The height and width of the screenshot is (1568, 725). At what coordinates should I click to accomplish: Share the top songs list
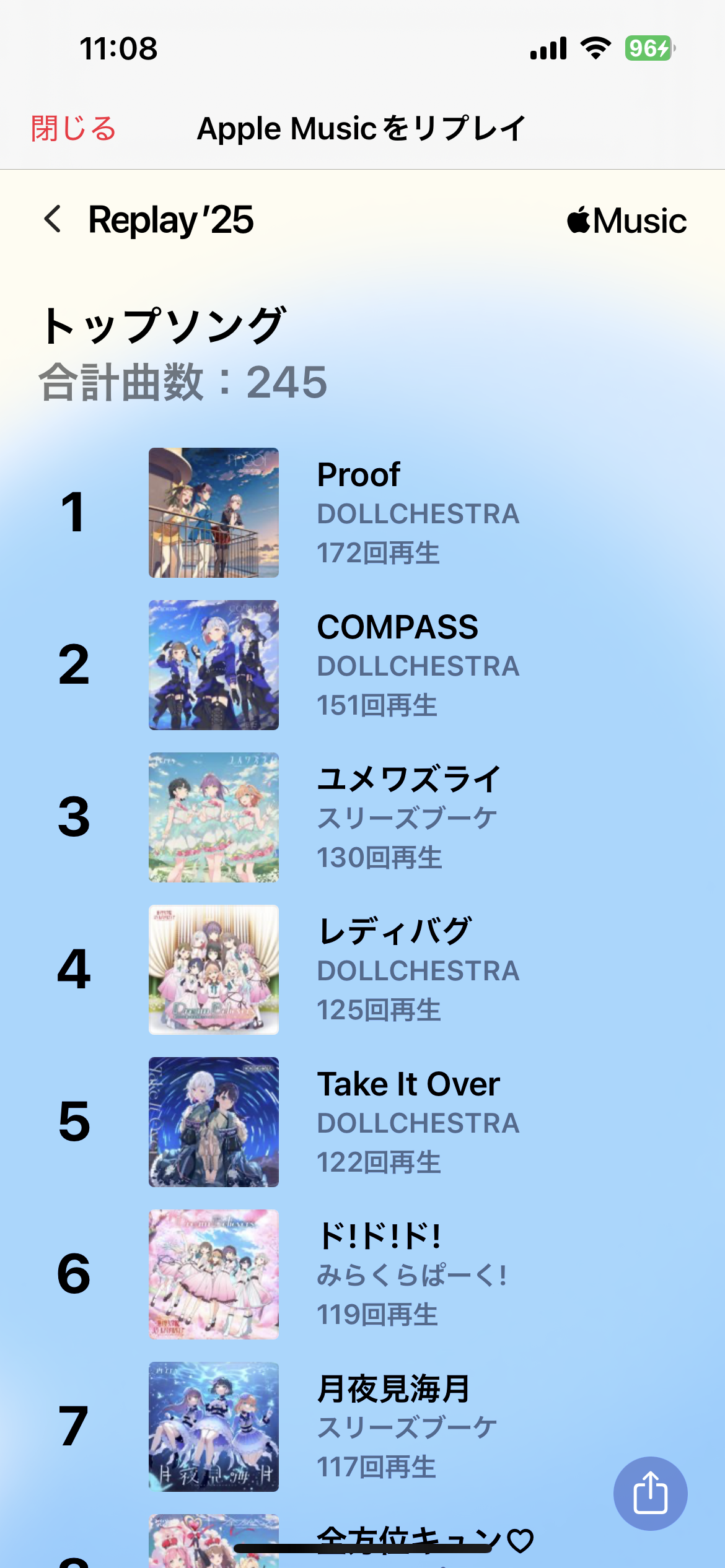(x=650, y=1492)
